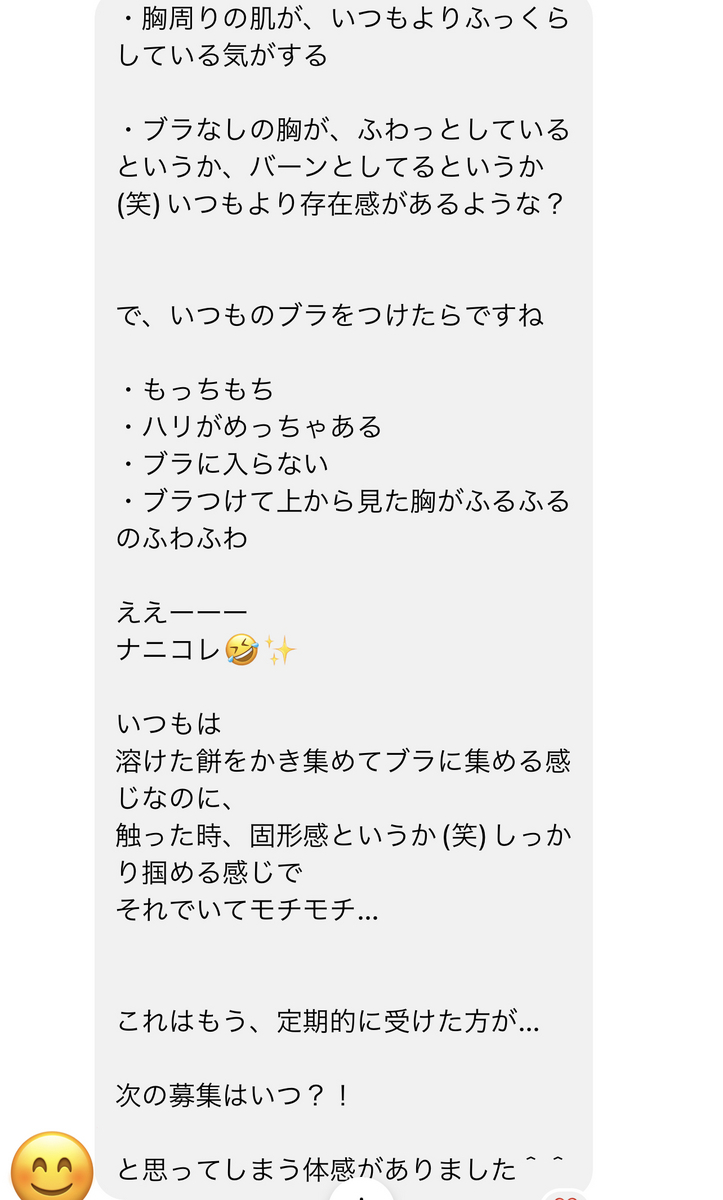
Task: Open the sender's smiley-face profile avatar
Action: (x=51, y=1167)
